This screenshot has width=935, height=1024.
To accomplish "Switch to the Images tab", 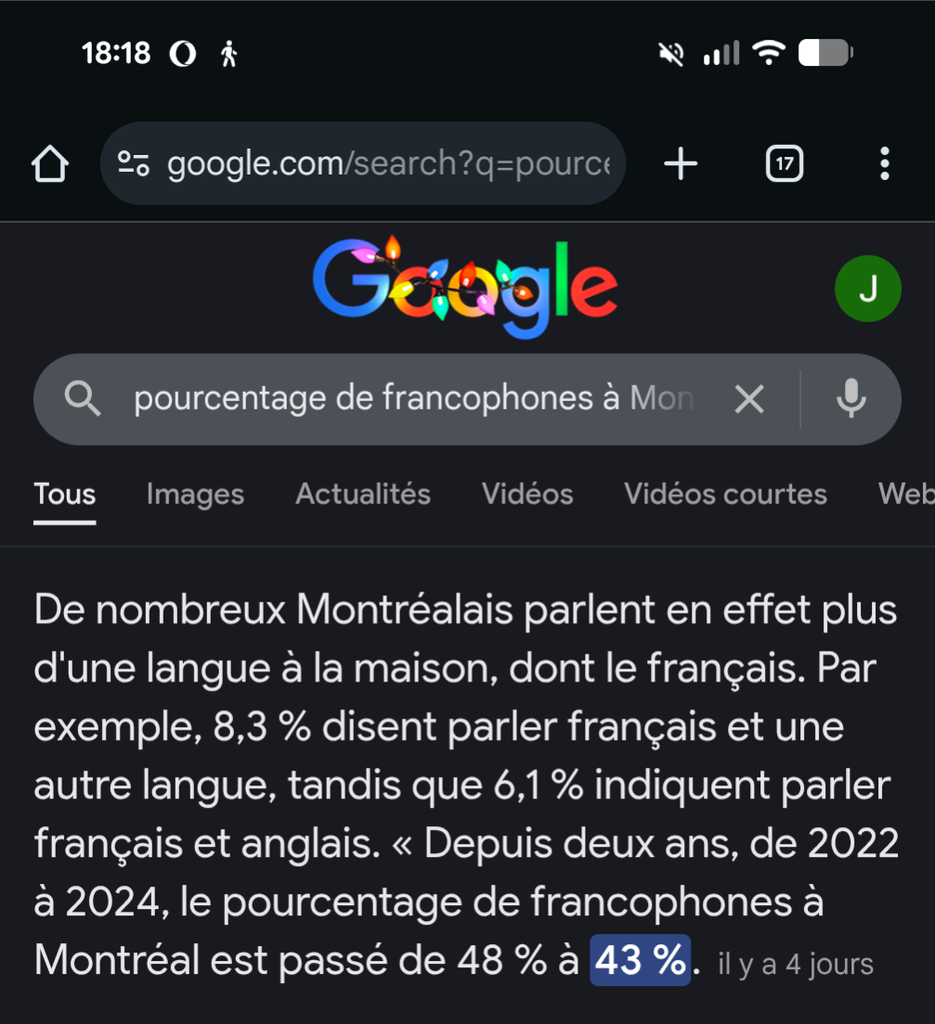I will click(195, 494).
